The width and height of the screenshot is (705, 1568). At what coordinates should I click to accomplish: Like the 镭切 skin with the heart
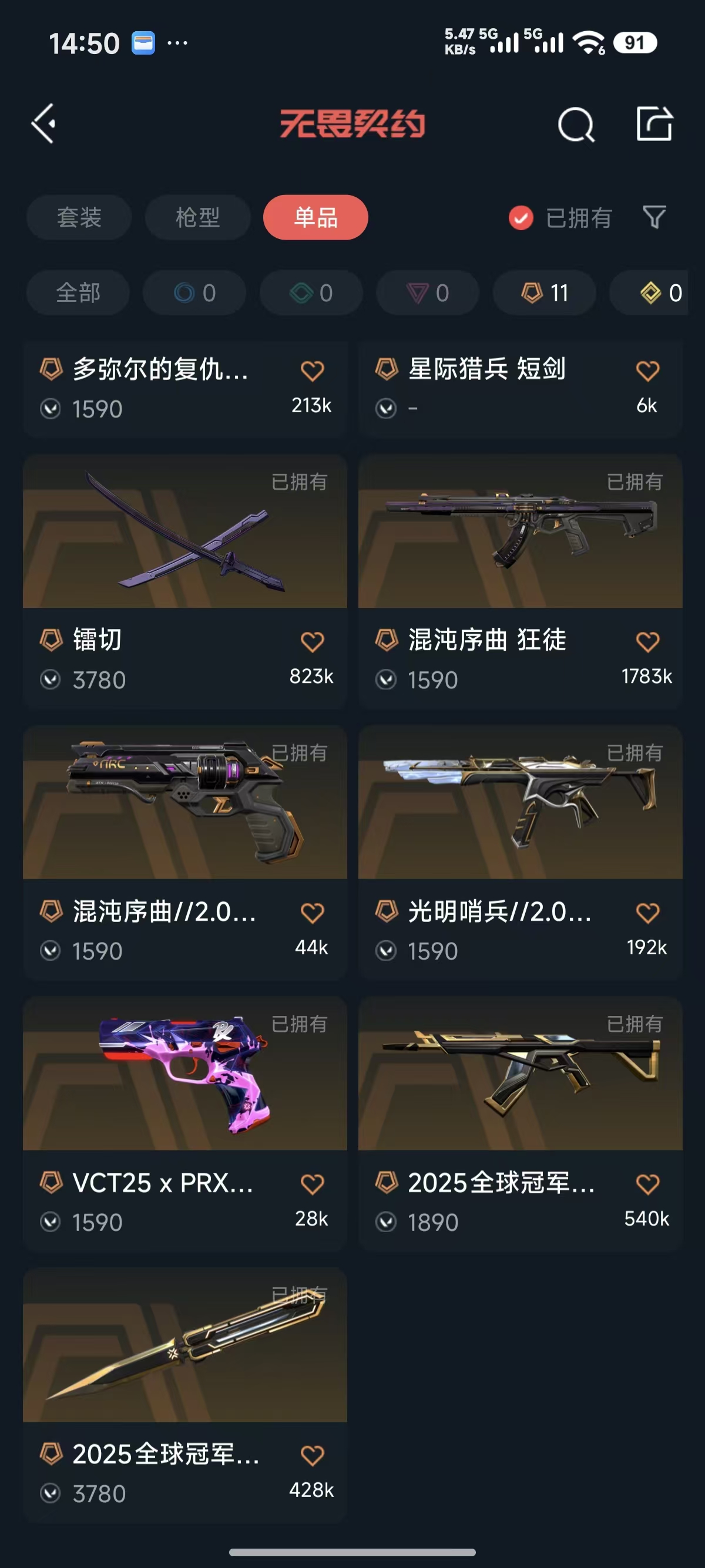click(x=312, y=641)
